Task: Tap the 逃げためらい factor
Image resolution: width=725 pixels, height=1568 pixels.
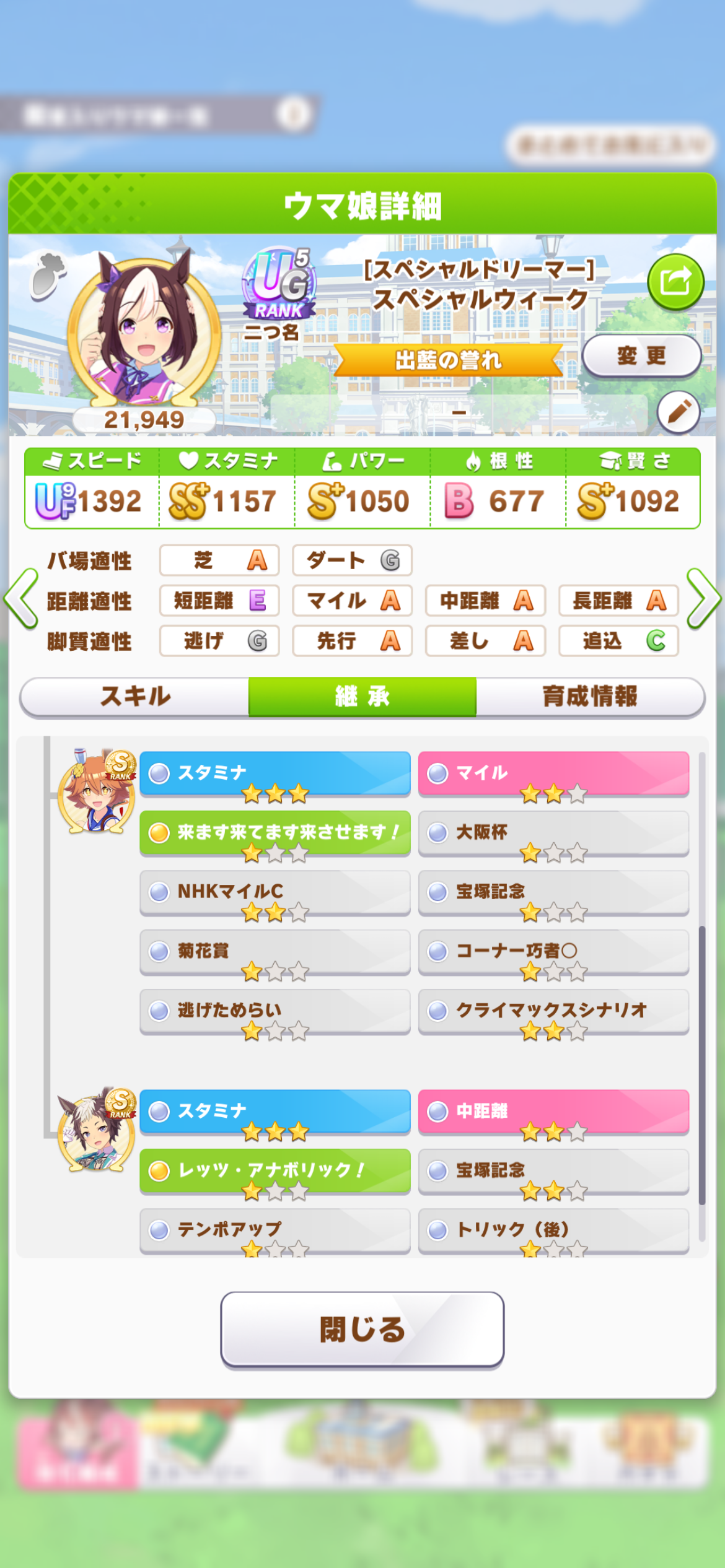Action: pyautogui.click(x=275, y=1011)
